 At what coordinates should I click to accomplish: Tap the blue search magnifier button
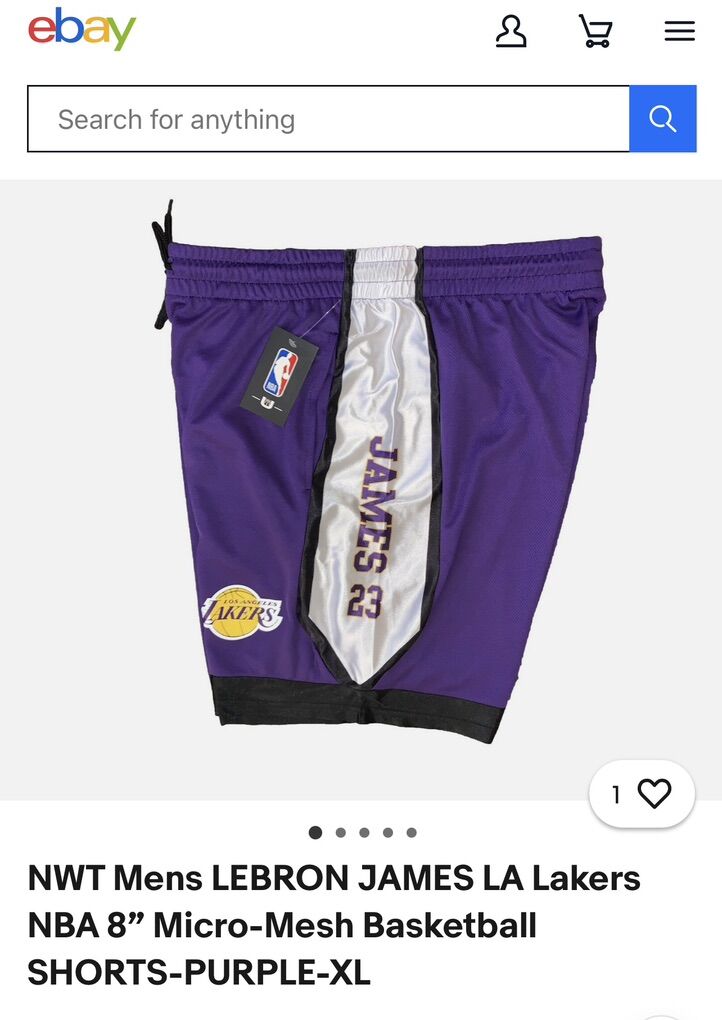point(663,119)
